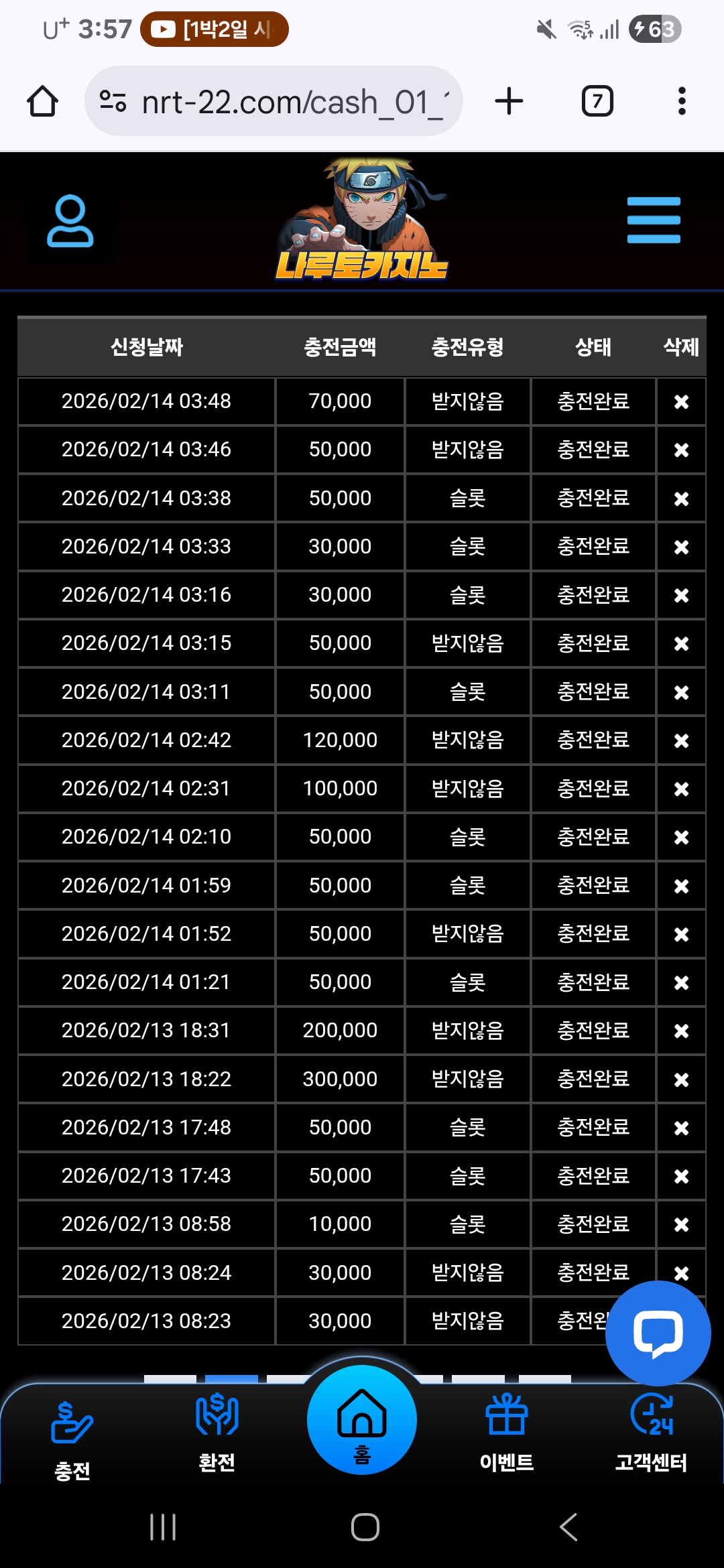Open 고객센터 support
Screen dimensions: 724x1568
(651, 1431)
